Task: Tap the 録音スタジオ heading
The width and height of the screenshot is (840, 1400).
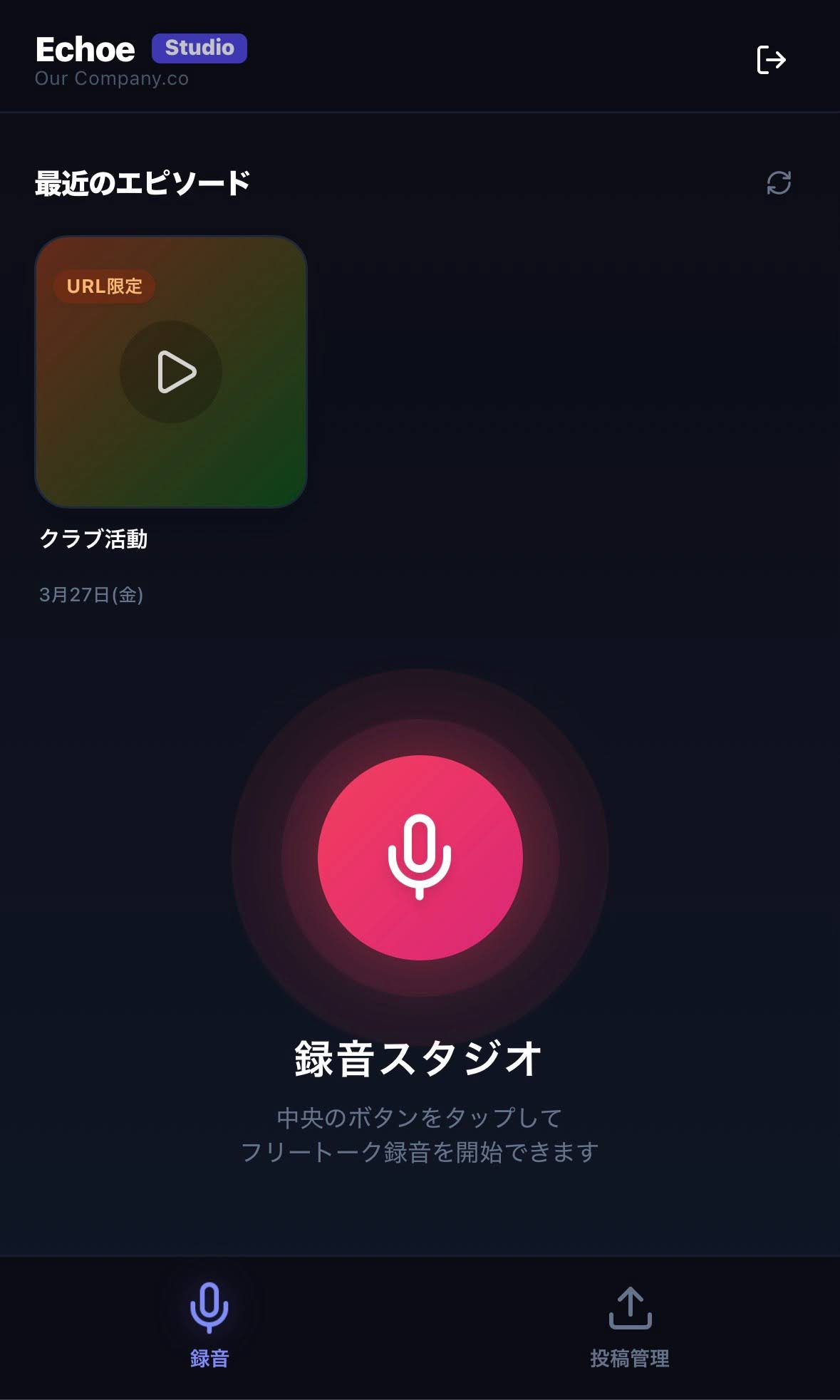Action: (x=419, y=1059)
